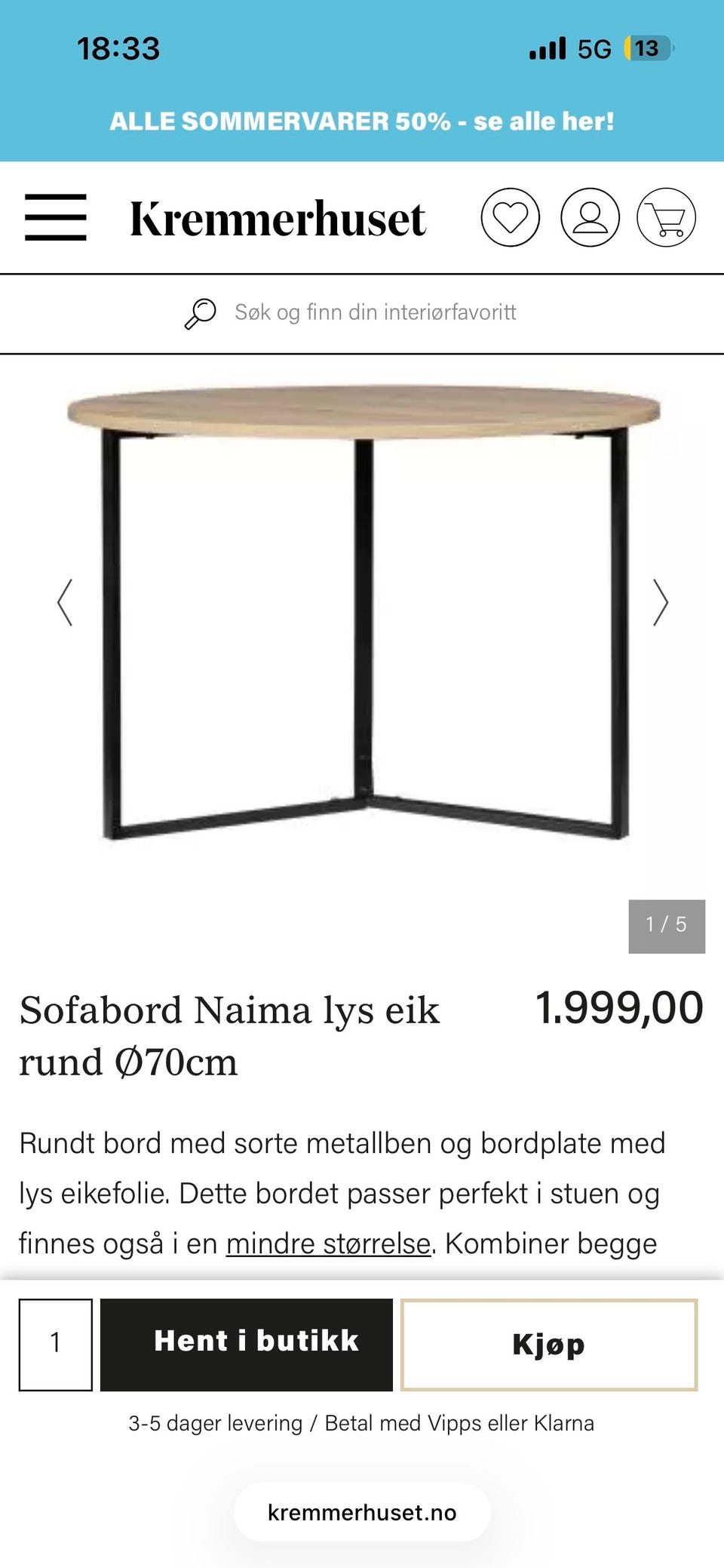Select Hent i butikk
The image size is (724, 1568).
pos(247,1345)
